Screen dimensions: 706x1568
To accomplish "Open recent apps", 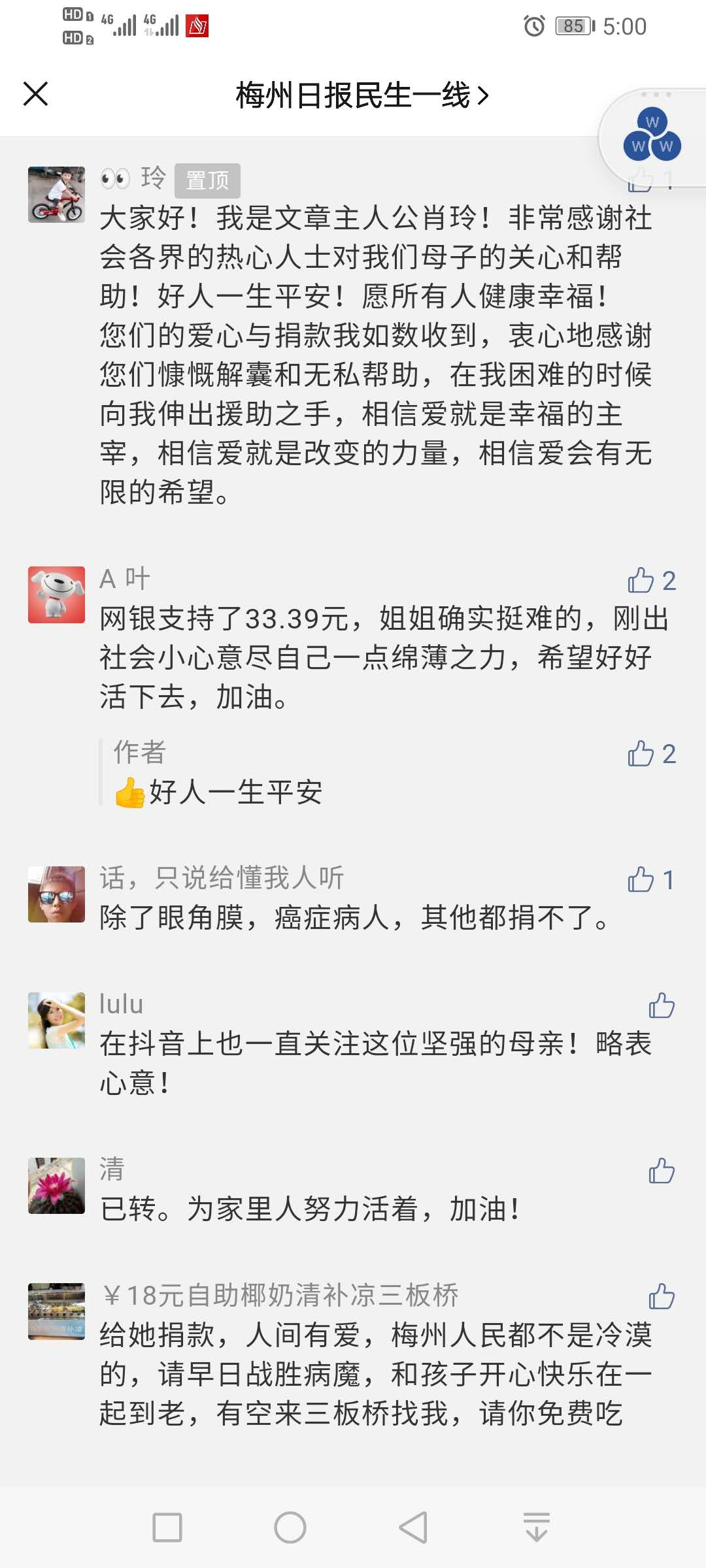I will [x=167, y=1527].
